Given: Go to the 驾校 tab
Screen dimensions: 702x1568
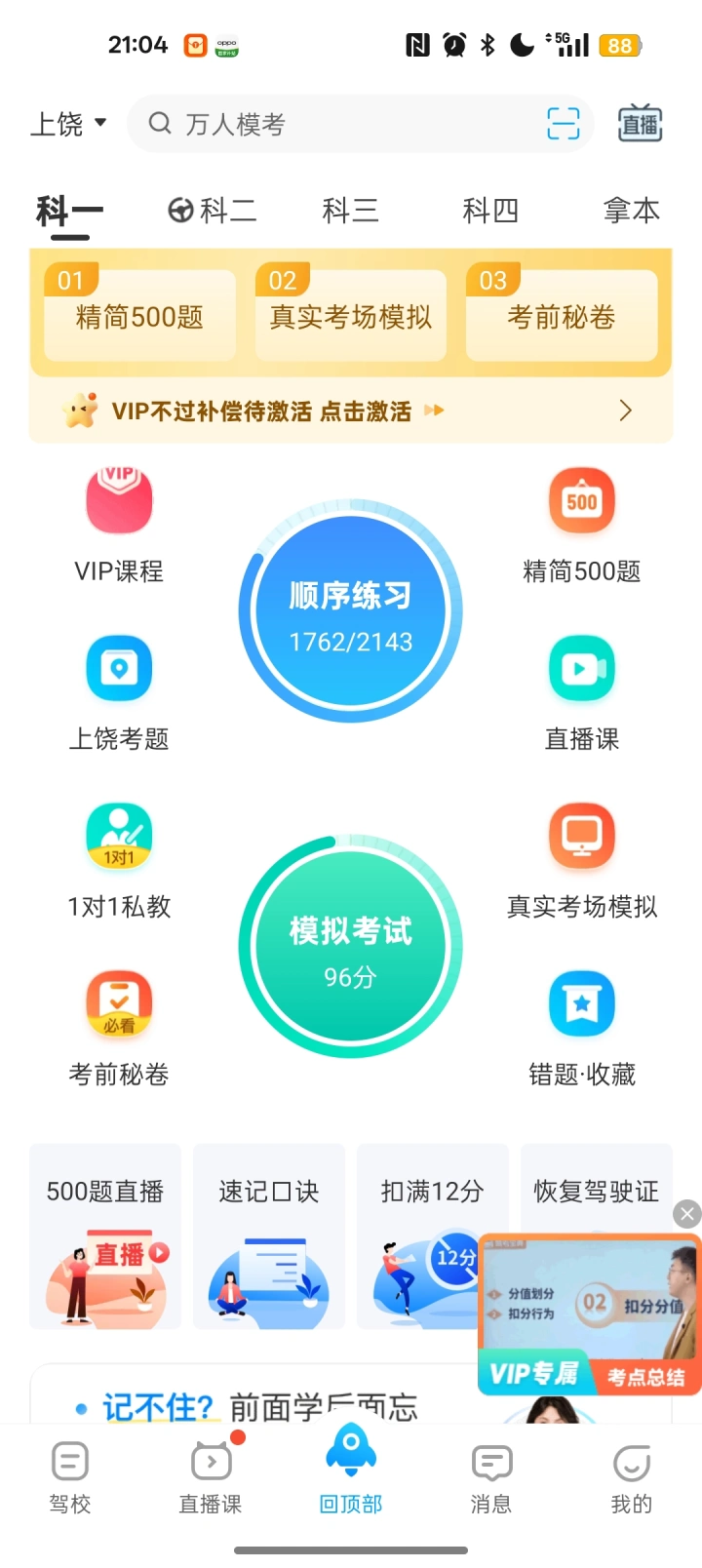Looking at the screenshot, I should point(70,1477).
